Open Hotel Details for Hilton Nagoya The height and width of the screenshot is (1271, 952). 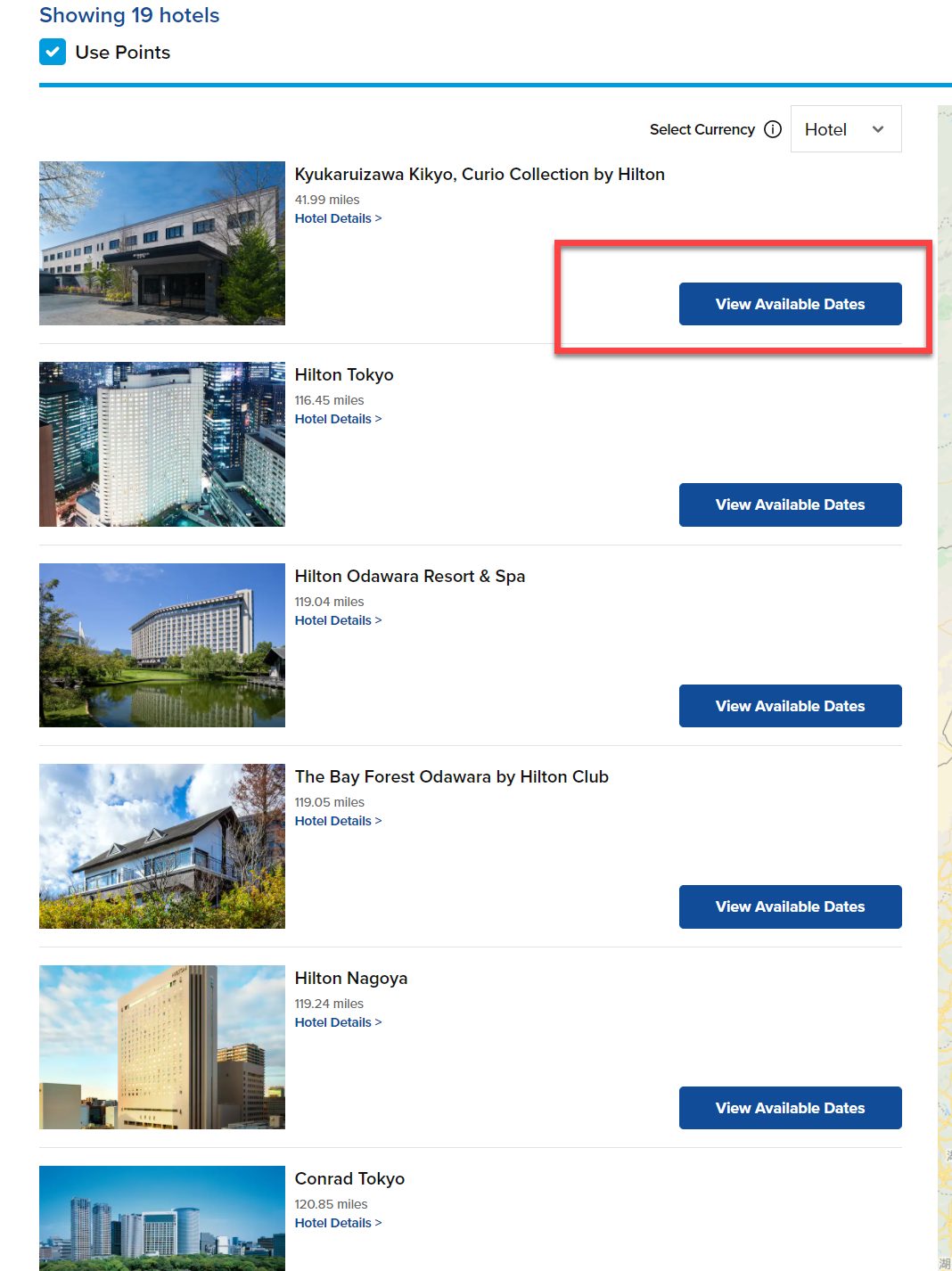tap(338, 1022)
